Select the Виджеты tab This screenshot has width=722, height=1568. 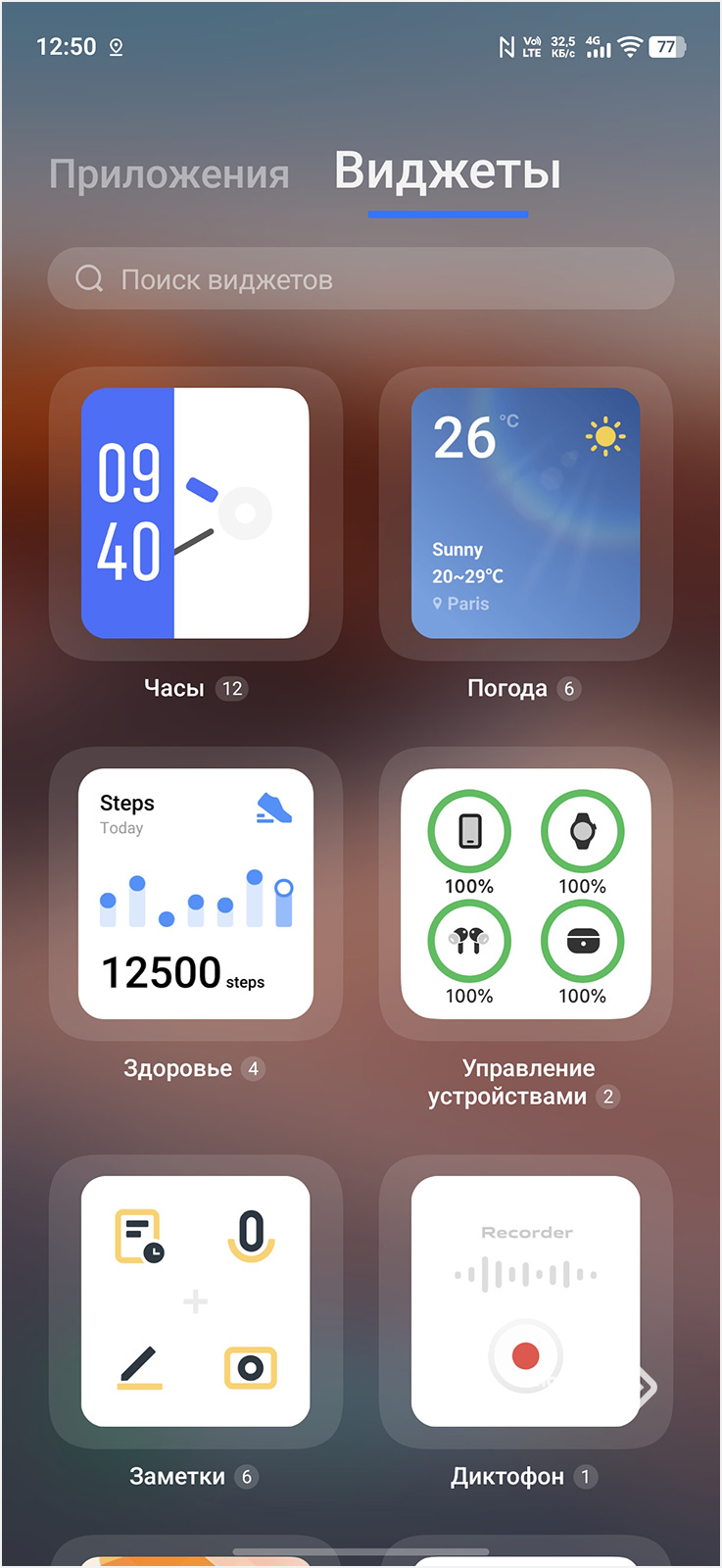[x=448, y=171]
